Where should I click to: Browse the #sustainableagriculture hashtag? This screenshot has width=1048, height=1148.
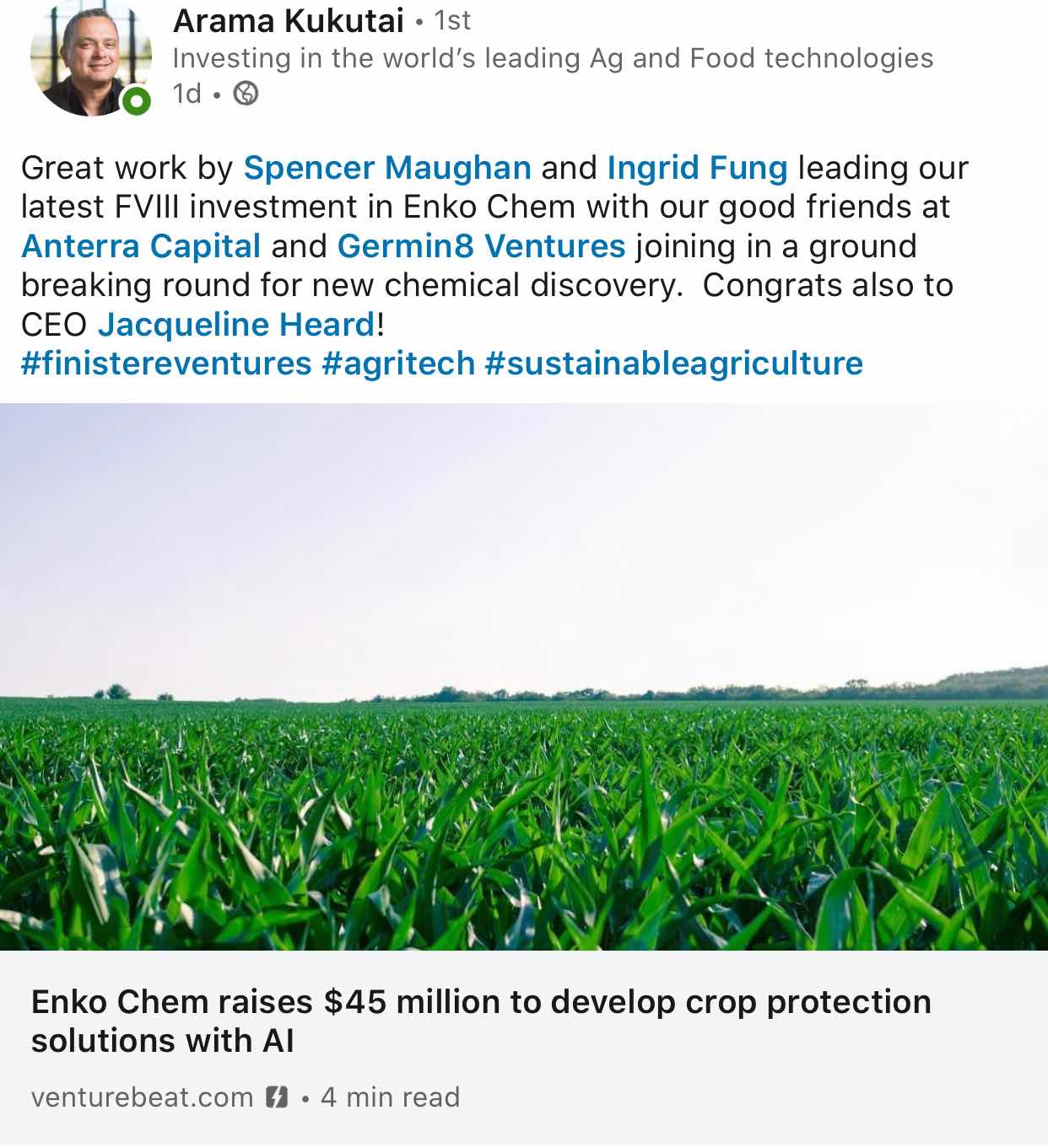[x=673, y=364]
